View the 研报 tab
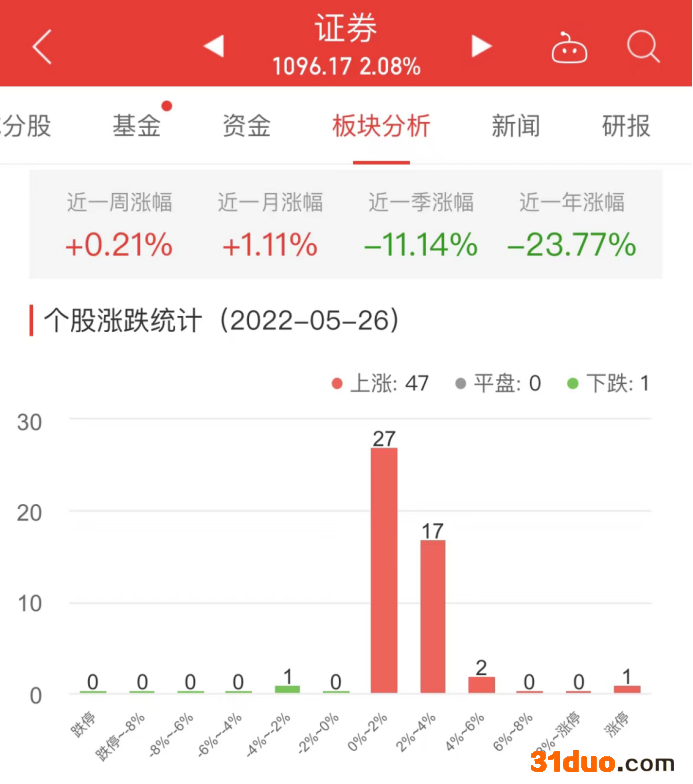 point(626,126)
